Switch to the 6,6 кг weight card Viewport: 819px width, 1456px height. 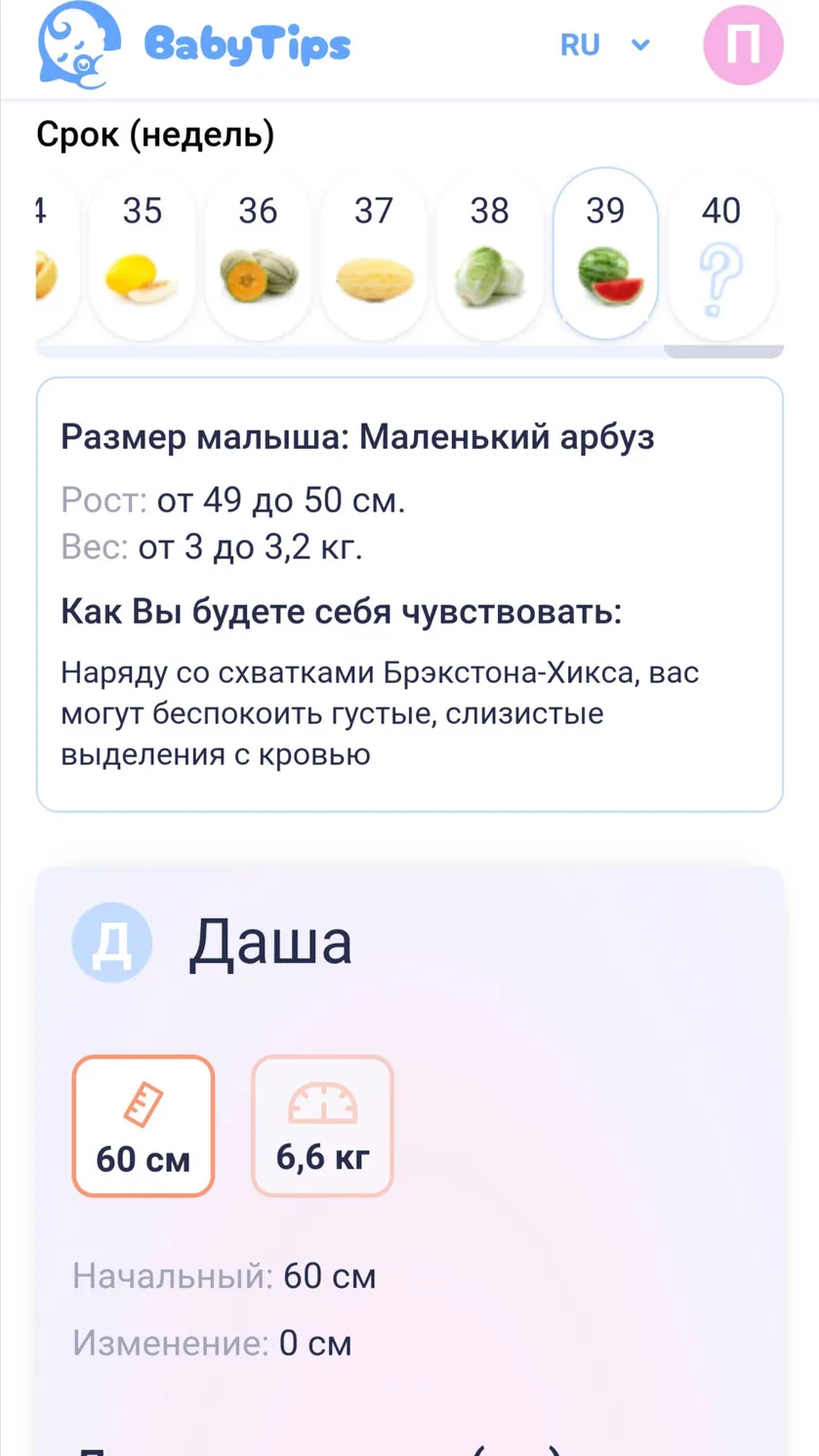322,1126
